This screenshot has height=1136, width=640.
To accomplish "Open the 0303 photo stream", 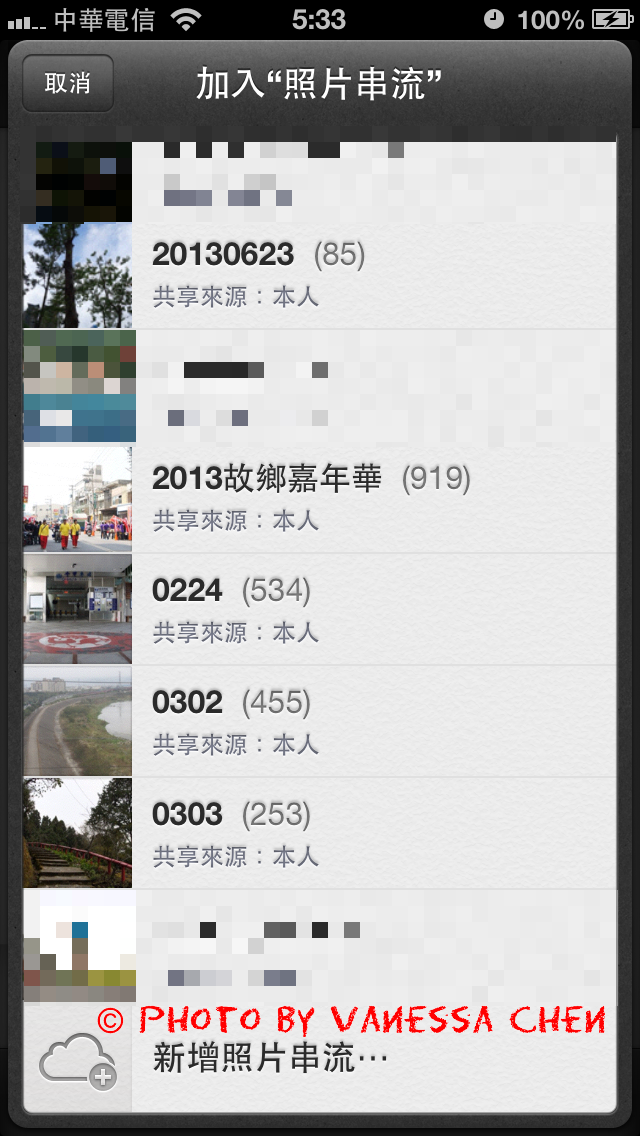I will [x=320, y=832].
